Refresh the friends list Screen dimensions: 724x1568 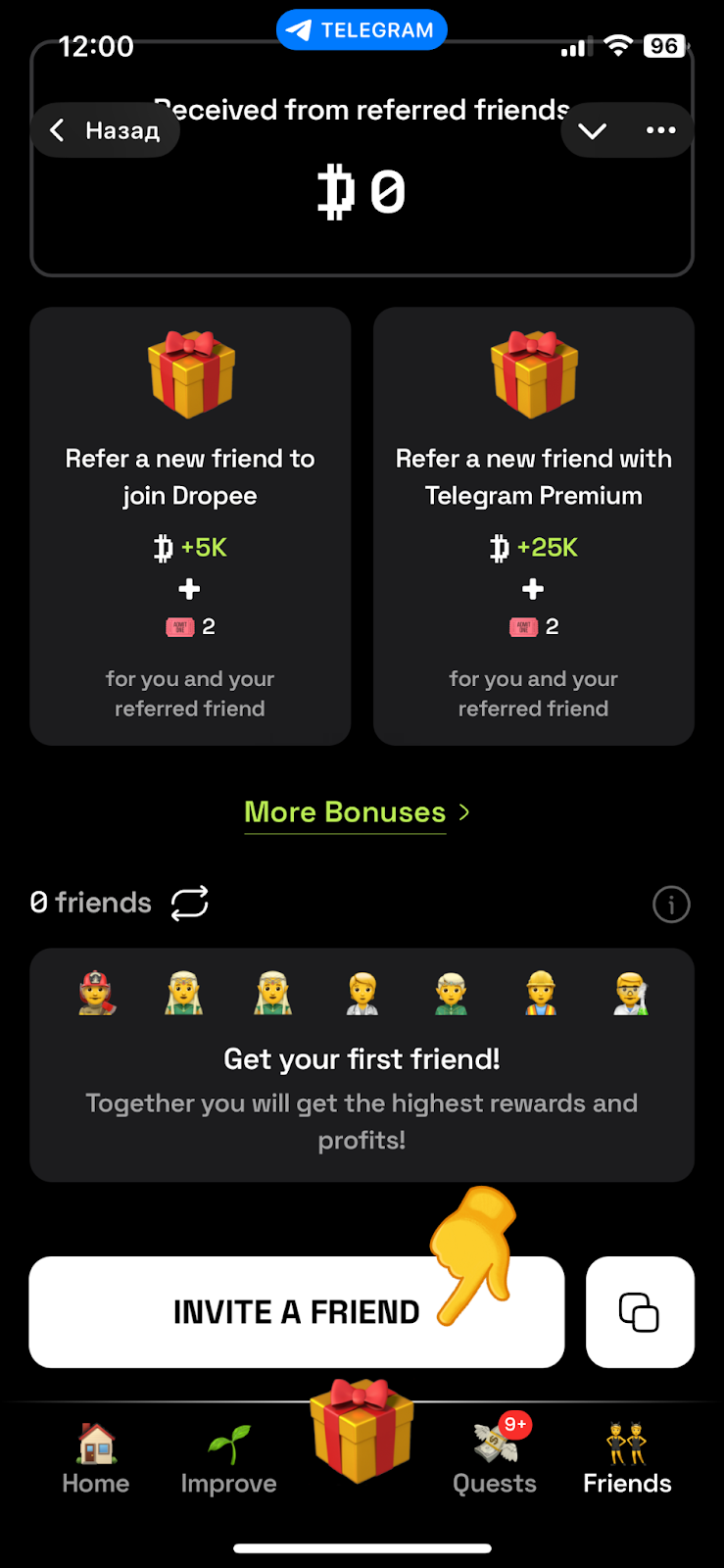pyautogui.click(x=190, y=903)
